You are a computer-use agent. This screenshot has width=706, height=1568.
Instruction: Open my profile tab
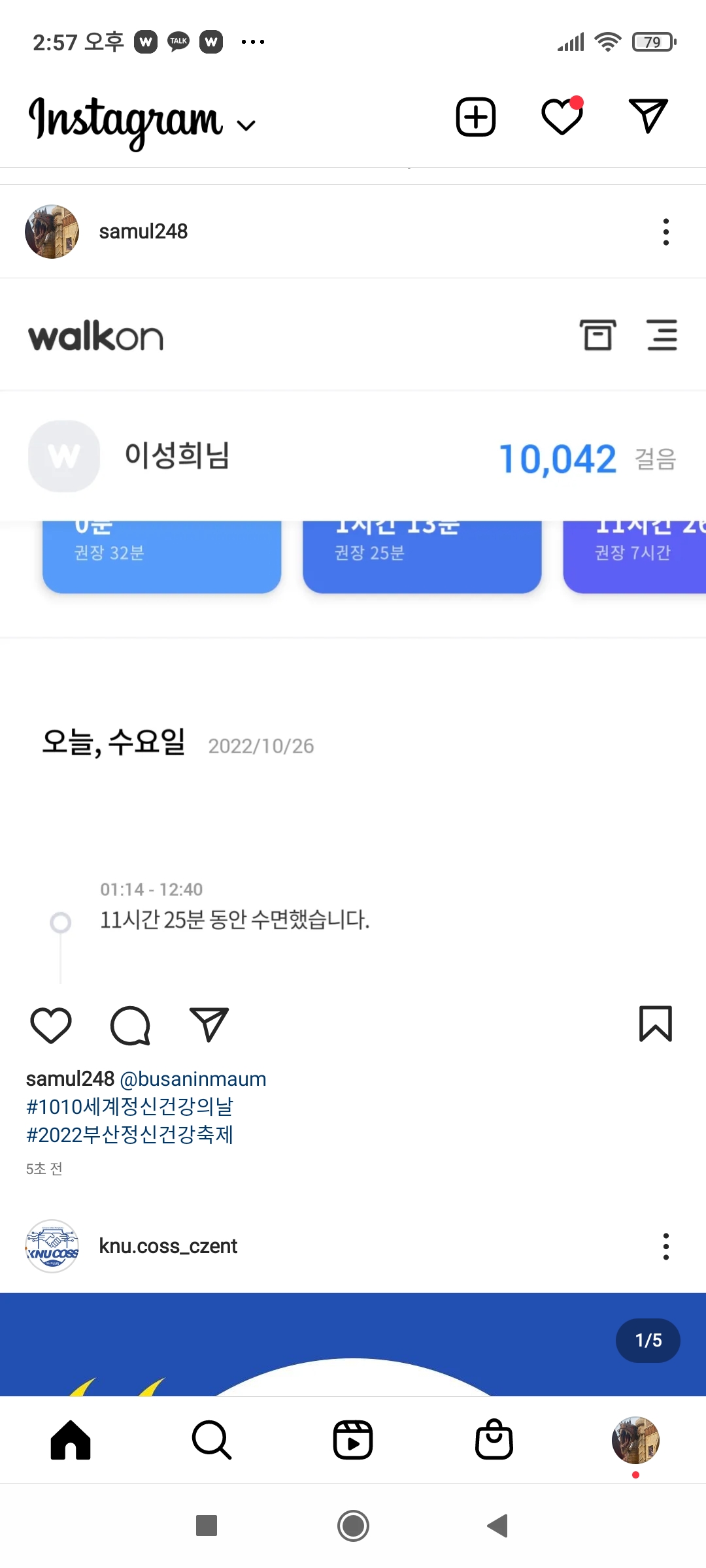(635, 1440)
